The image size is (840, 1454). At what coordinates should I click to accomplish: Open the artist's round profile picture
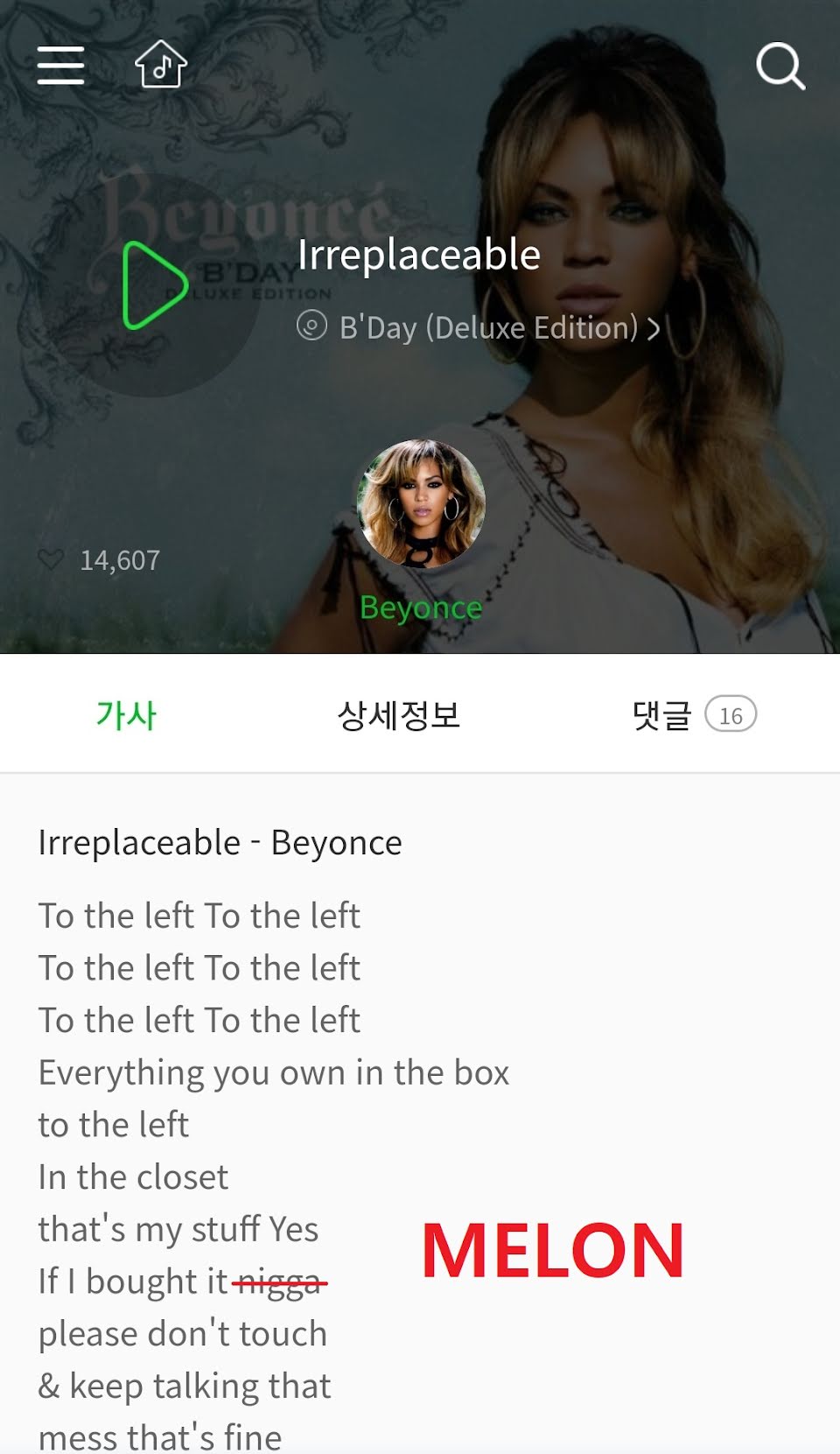421,503
